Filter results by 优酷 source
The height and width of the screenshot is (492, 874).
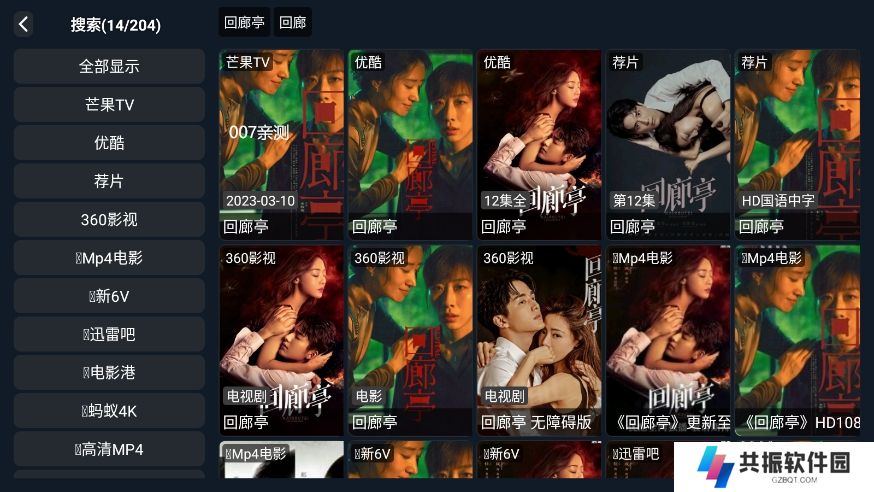[109, 143]
